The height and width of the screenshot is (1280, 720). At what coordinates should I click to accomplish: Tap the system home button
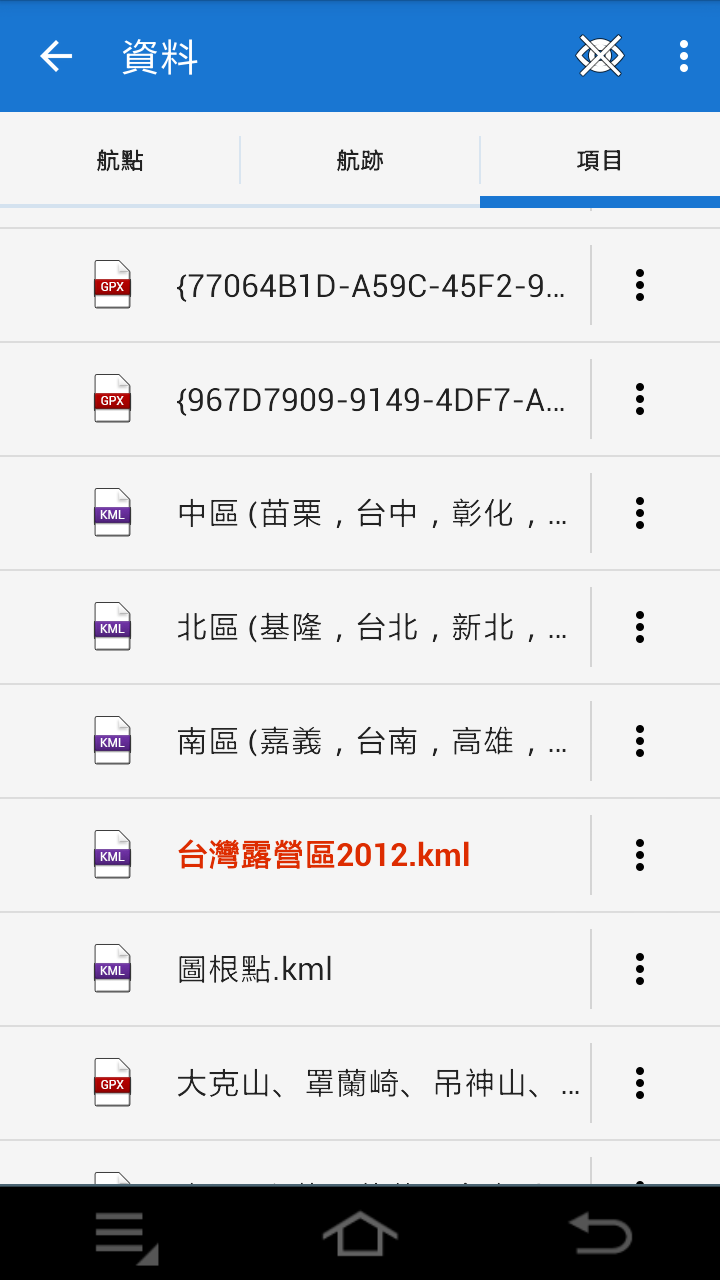coord(360,1234)
